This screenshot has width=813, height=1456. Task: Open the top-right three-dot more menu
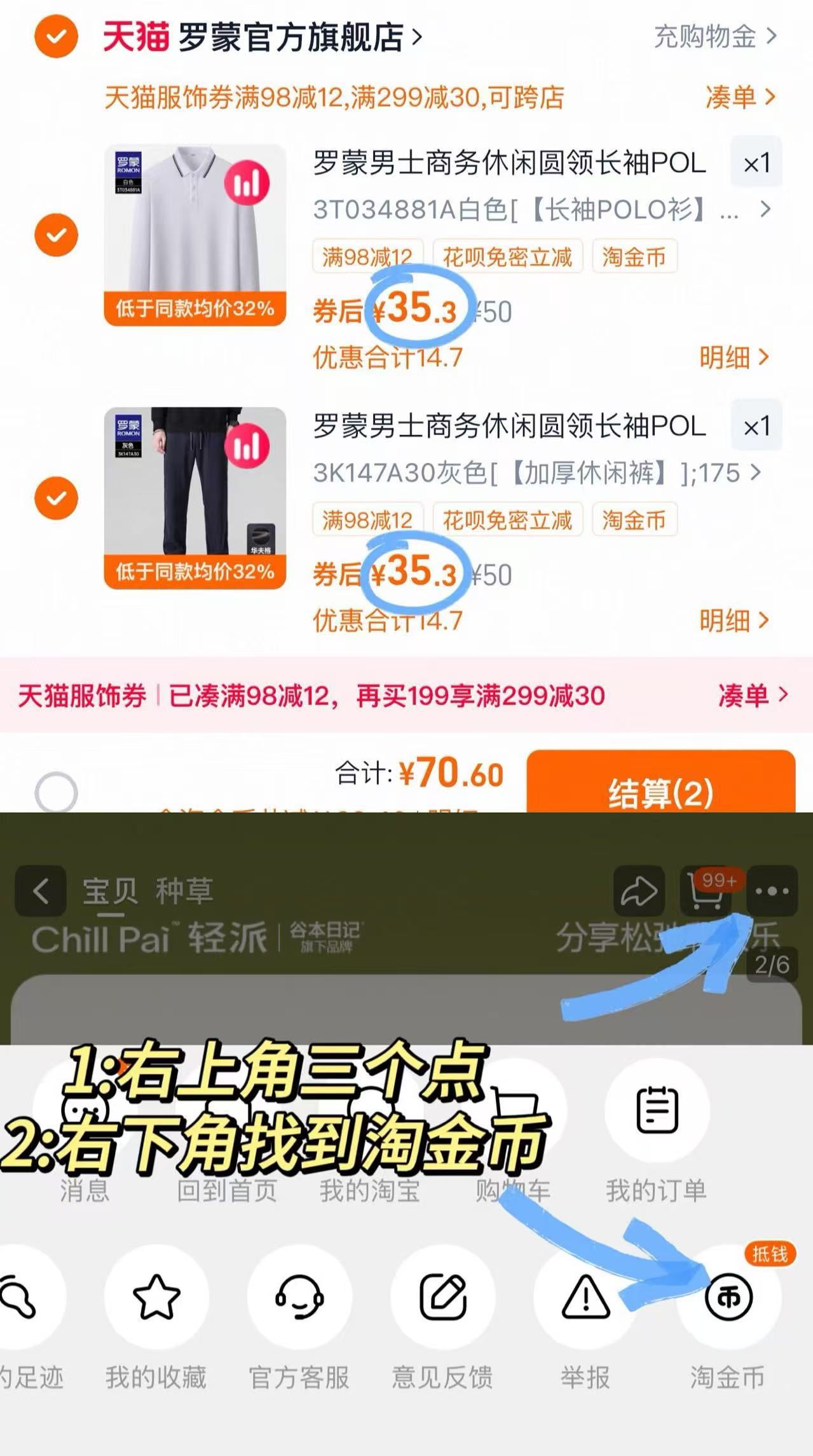click(x=772, y=890)
